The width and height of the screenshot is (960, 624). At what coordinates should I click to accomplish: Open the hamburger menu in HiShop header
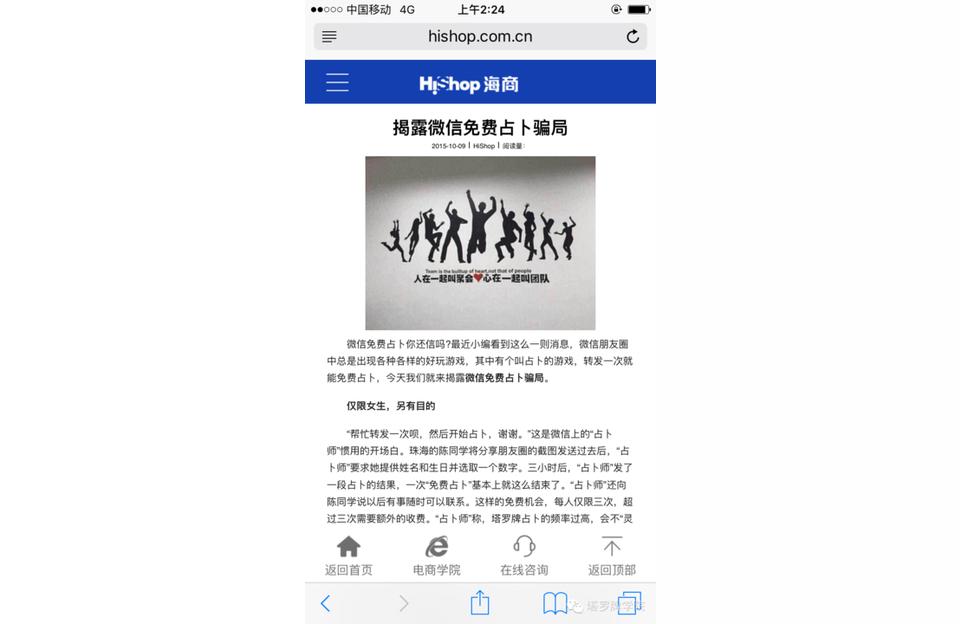coord(337,83)
